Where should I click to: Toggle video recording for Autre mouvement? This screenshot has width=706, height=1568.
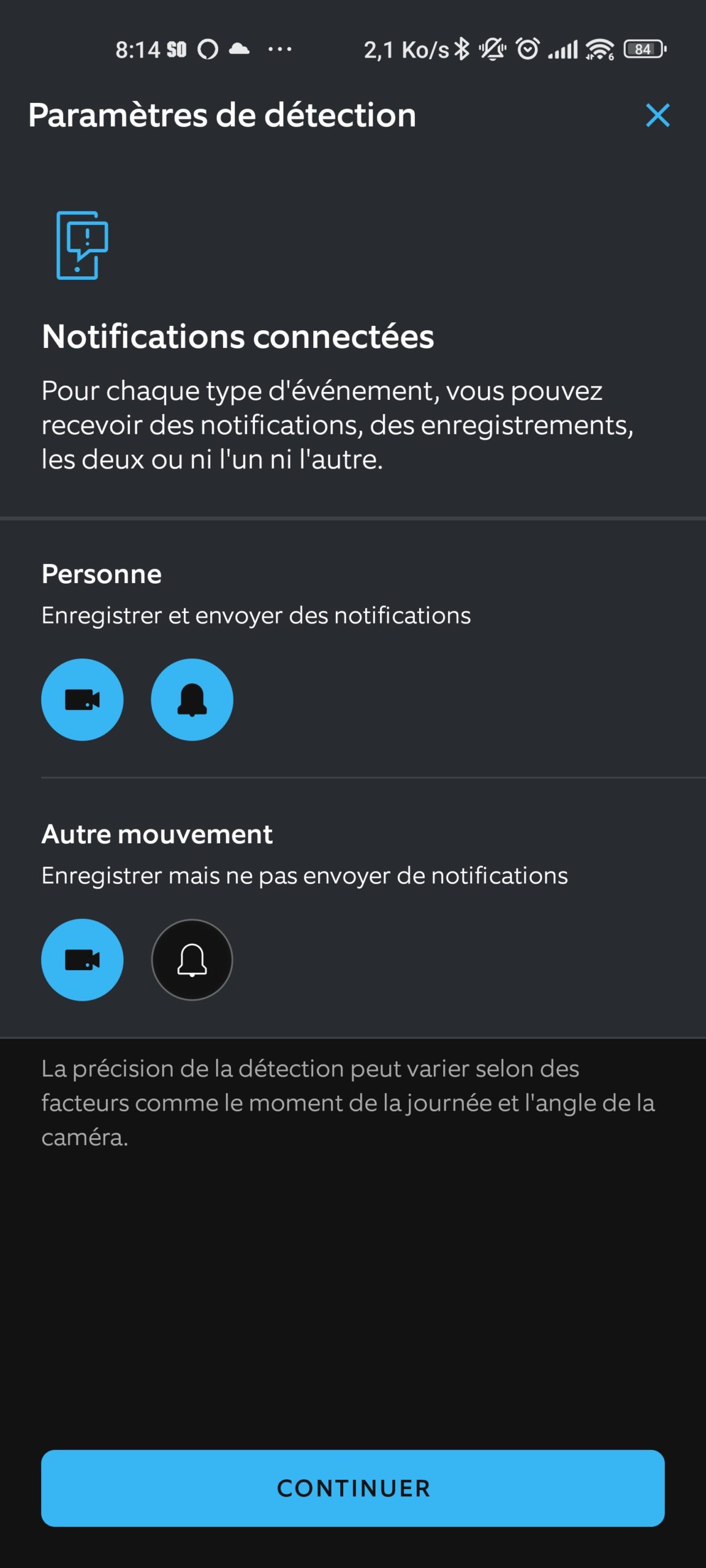point(82,960)
